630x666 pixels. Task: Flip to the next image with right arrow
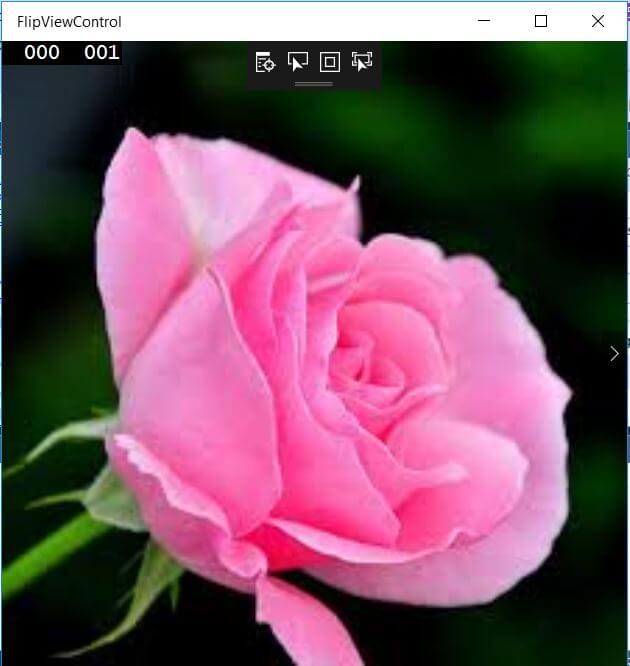coord(614,353)
